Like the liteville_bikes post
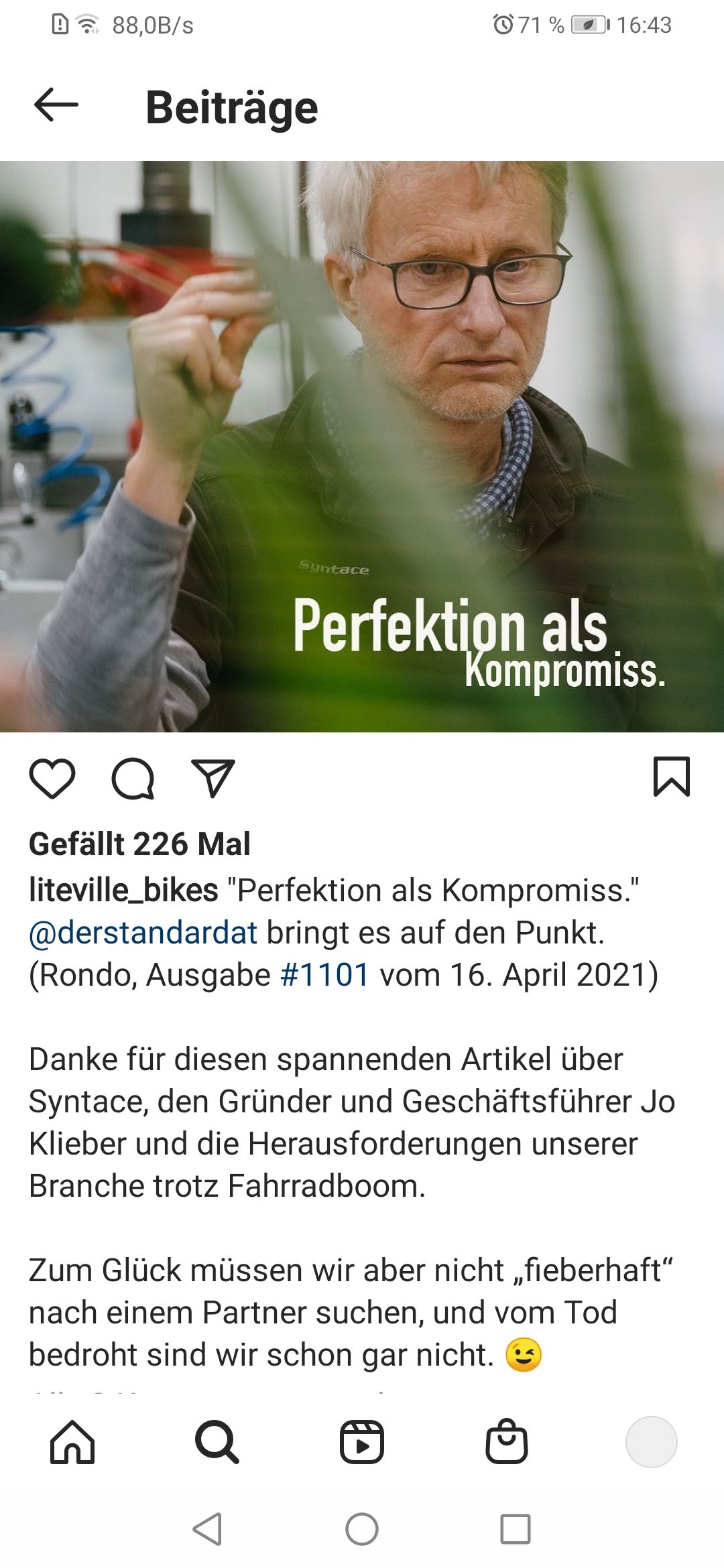This screenshot has width=724, height=1568. [52, 779]
